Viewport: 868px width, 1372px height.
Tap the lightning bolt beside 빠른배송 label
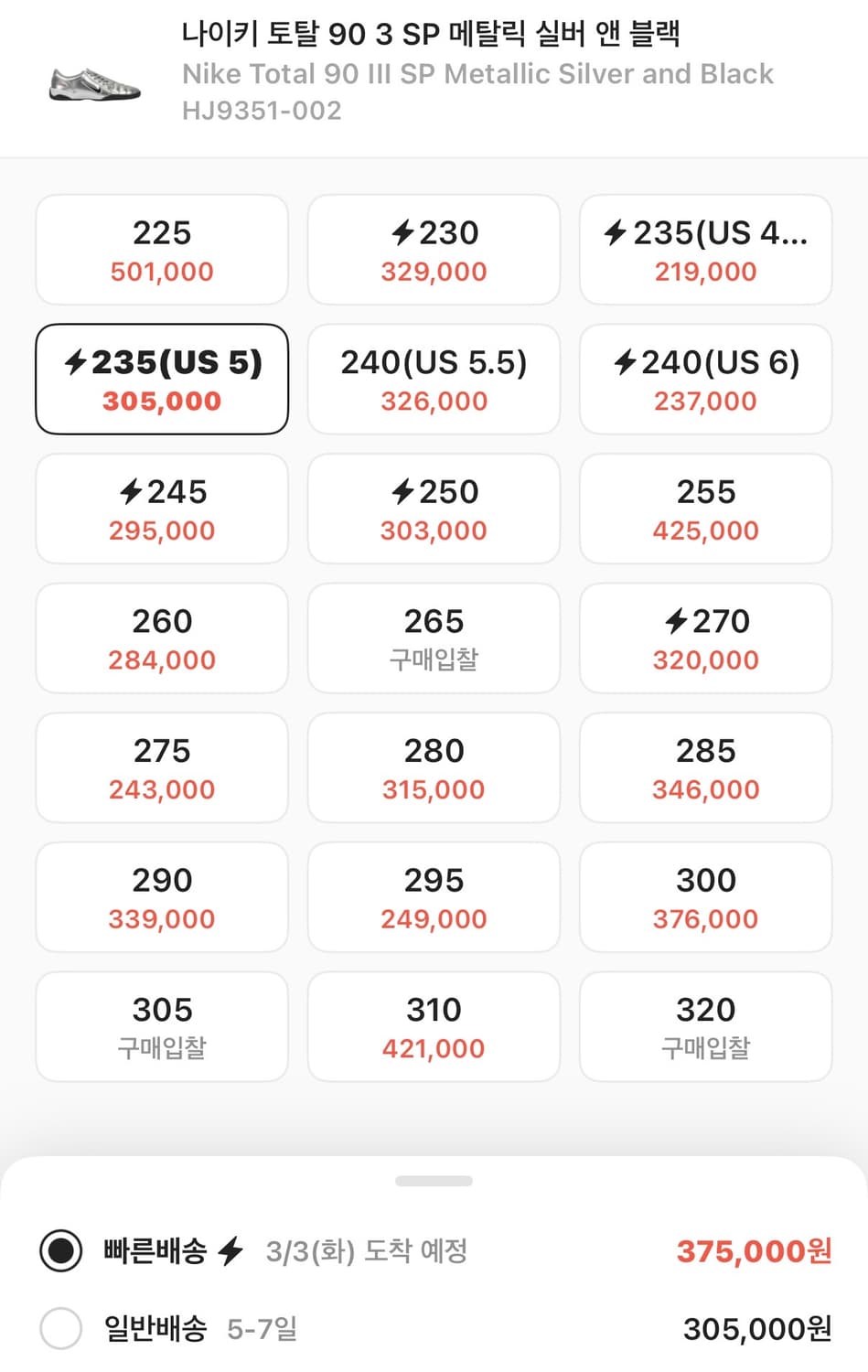point(233,1251)
